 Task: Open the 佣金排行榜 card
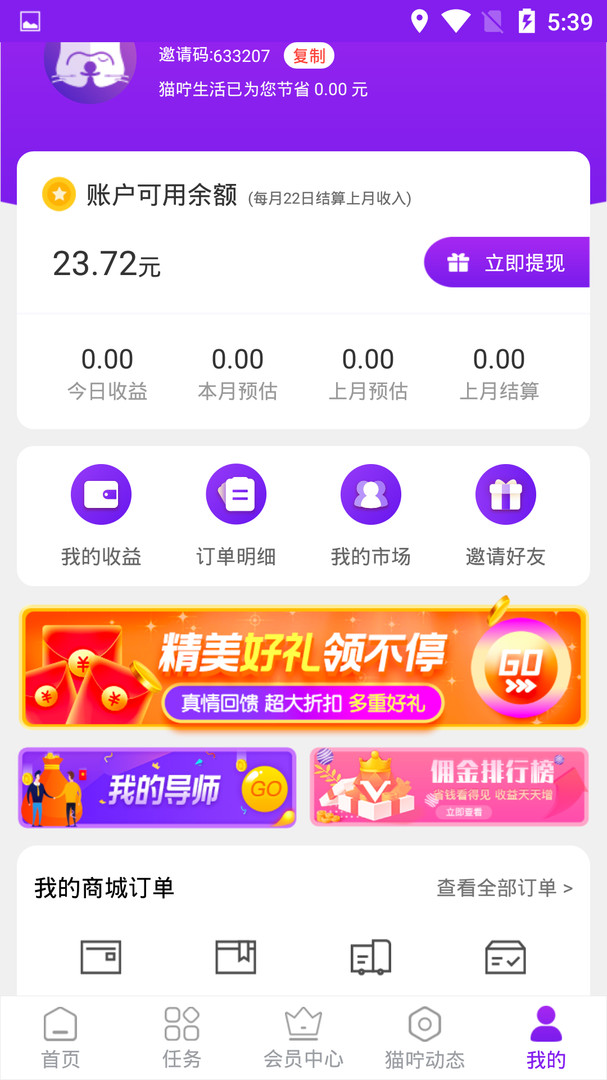coord(449,788)
